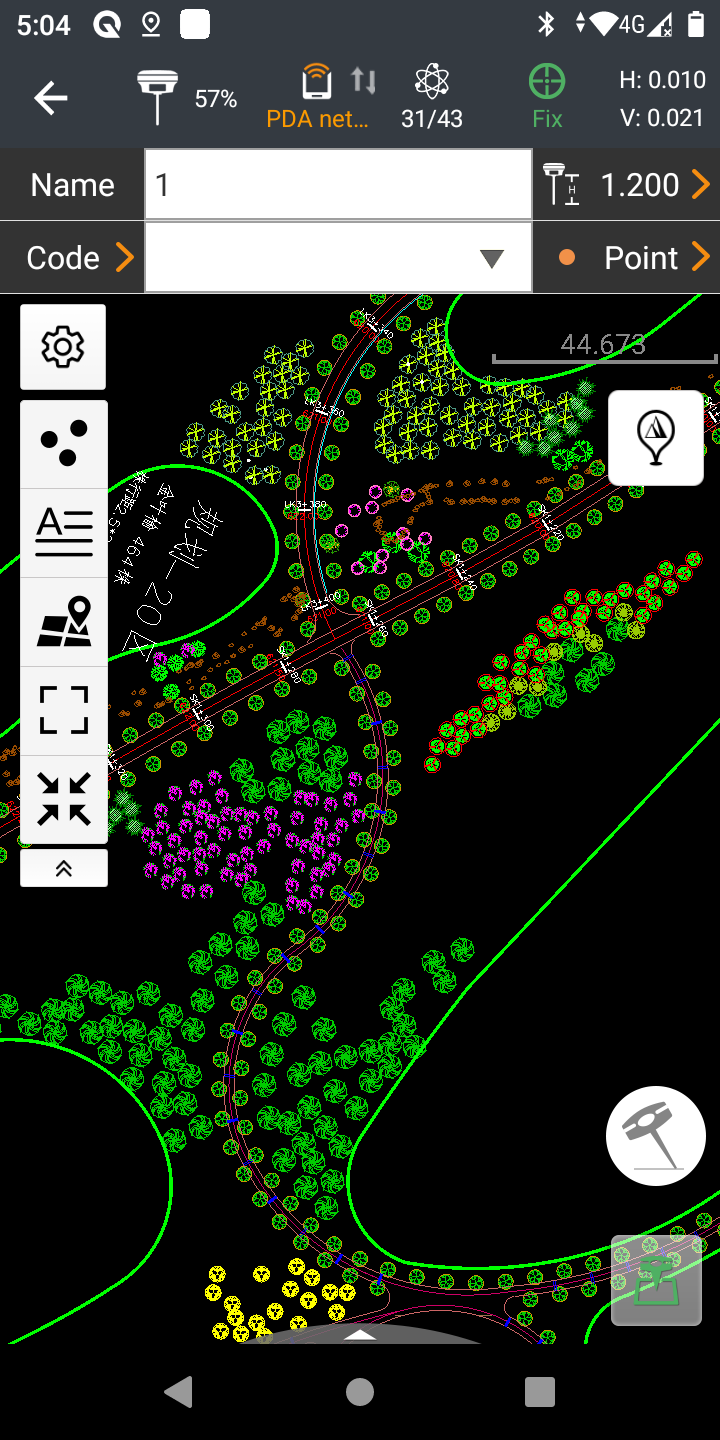Expand the code dropdown arrow
Screen dimensions: 720x1440
491,259
